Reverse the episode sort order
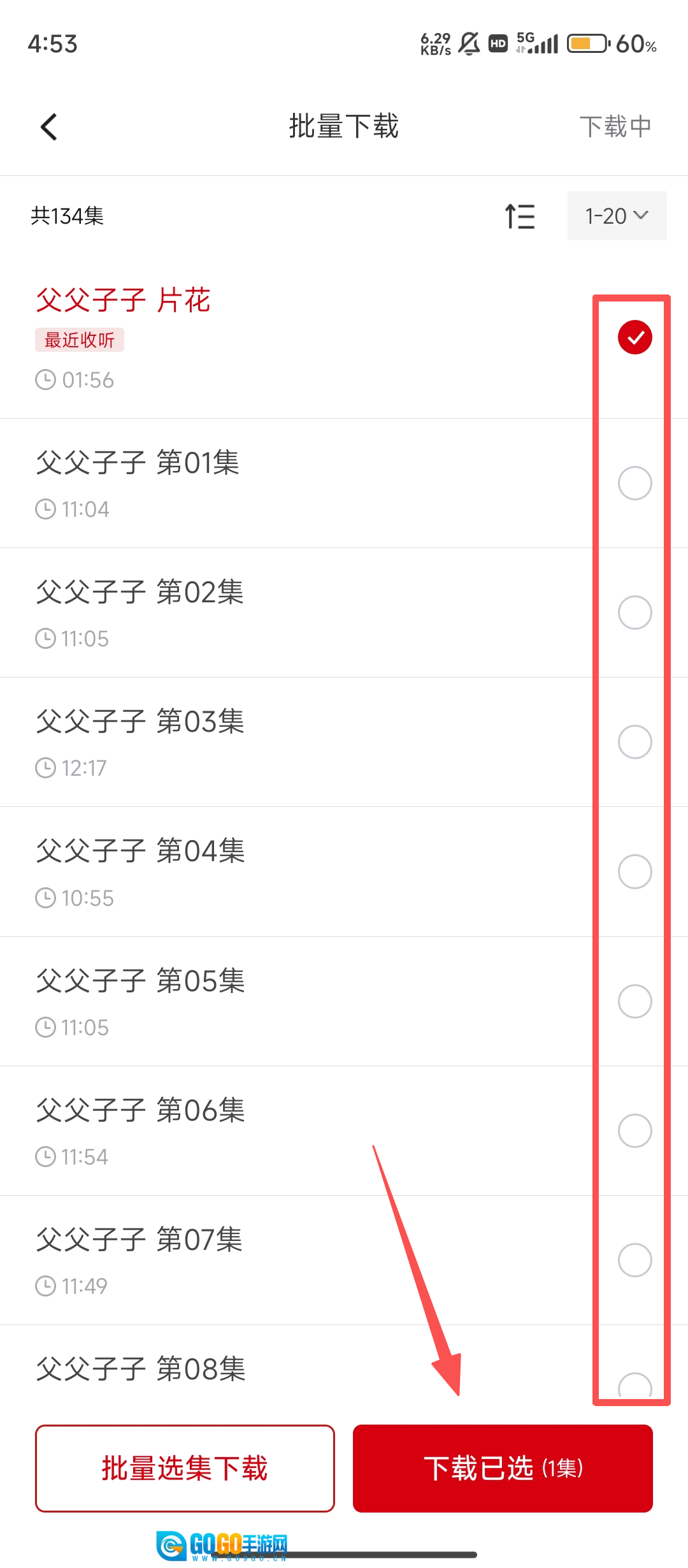 tap(520, 216)
